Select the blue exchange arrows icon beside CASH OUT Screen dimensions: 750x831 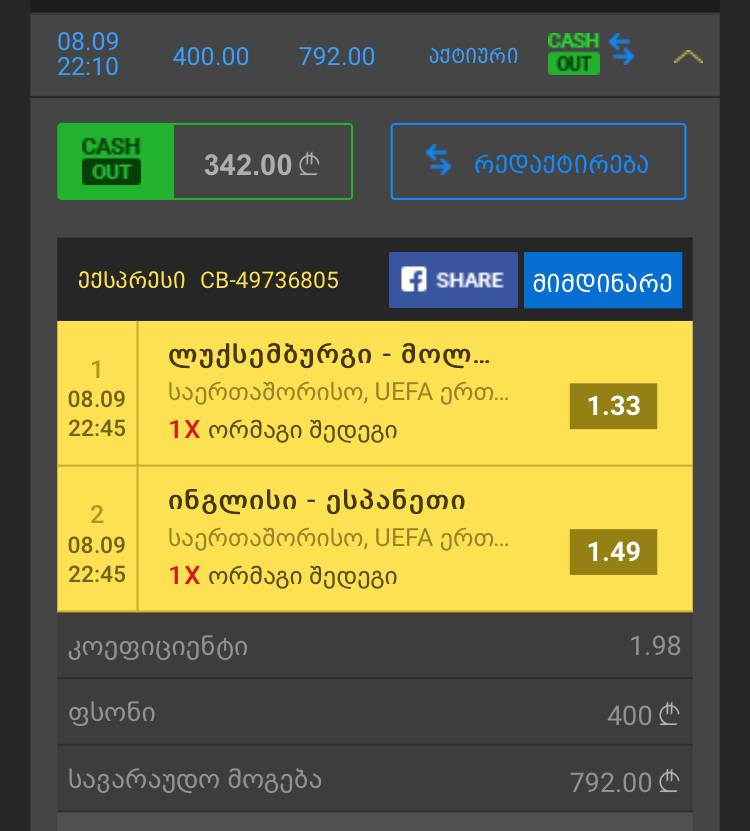623,55
